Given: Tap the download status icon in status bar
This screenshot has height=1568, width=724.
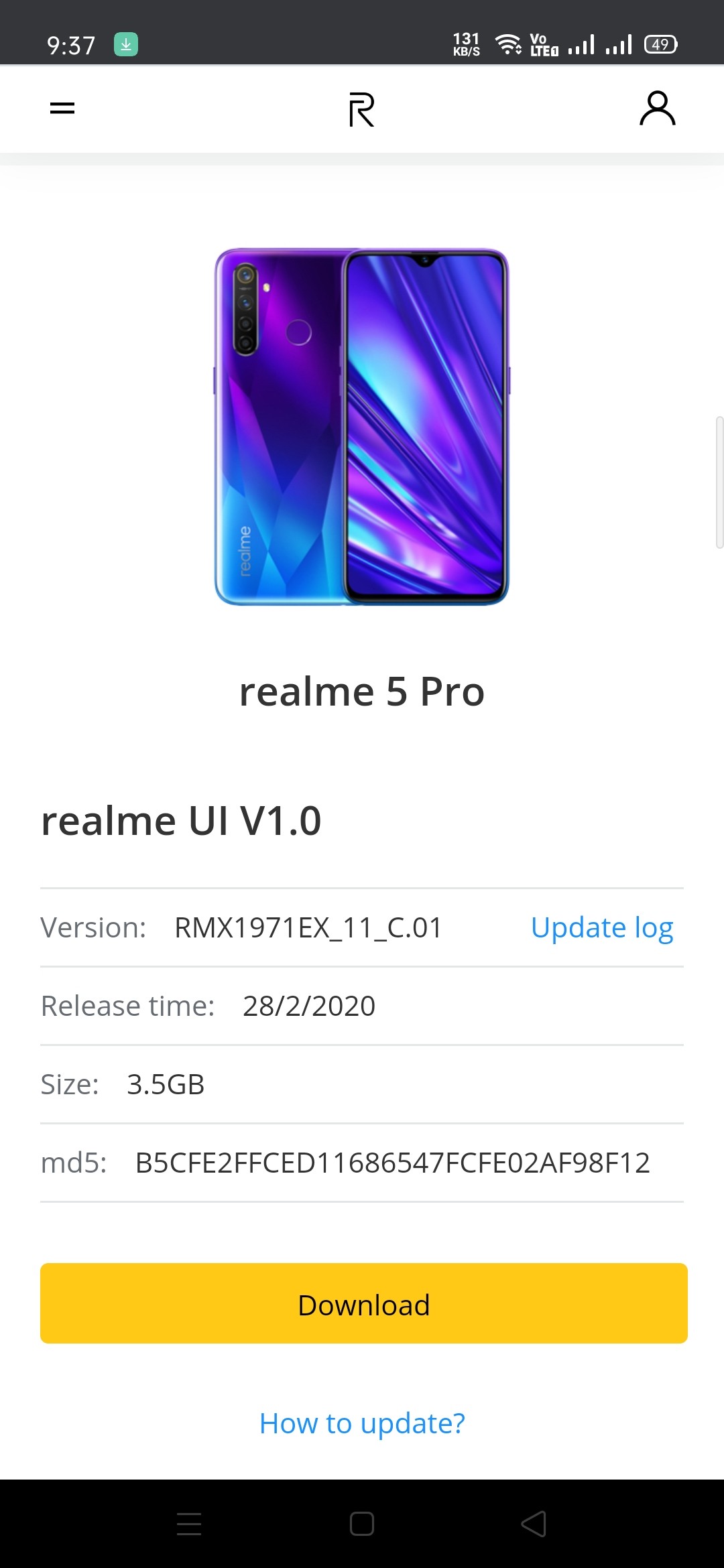Looking at the screenshot, I should pyautogui.click(x=127, y=43).
